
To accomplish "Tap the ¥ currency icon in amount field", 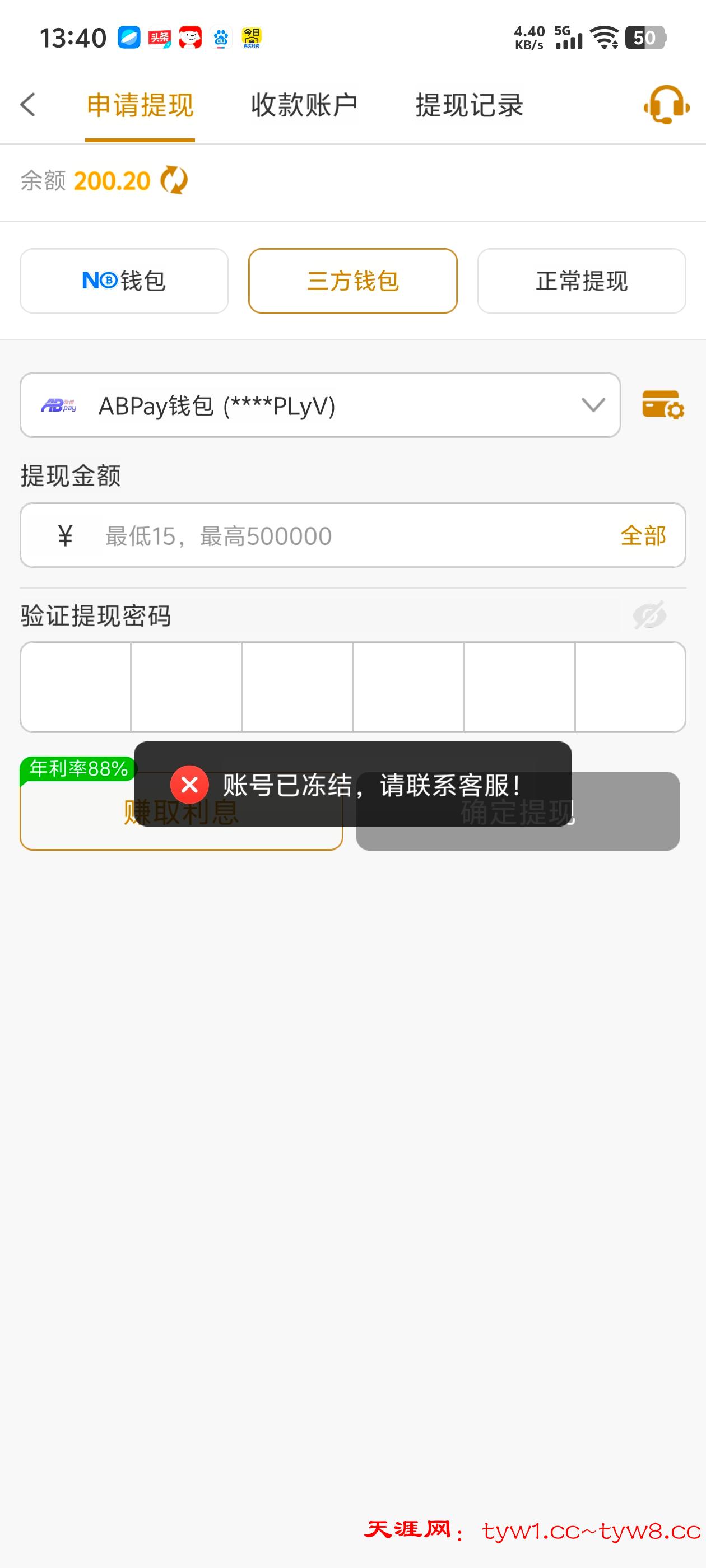I will coord(64,535).
